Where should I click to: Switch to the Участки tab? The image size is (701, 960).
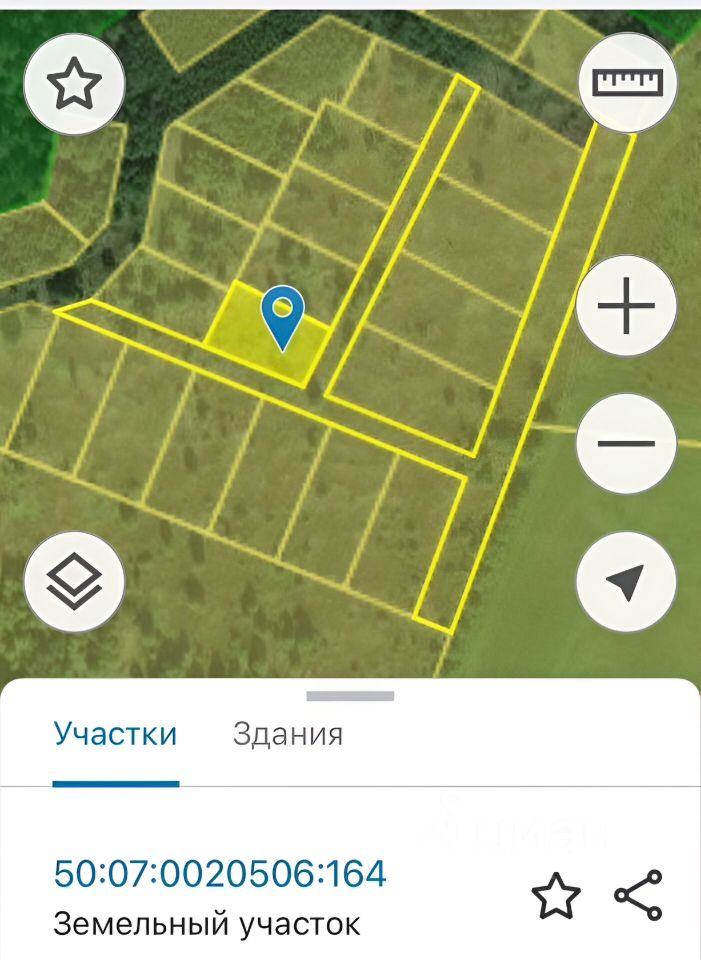pyautogui.click(x=116, y=735)
